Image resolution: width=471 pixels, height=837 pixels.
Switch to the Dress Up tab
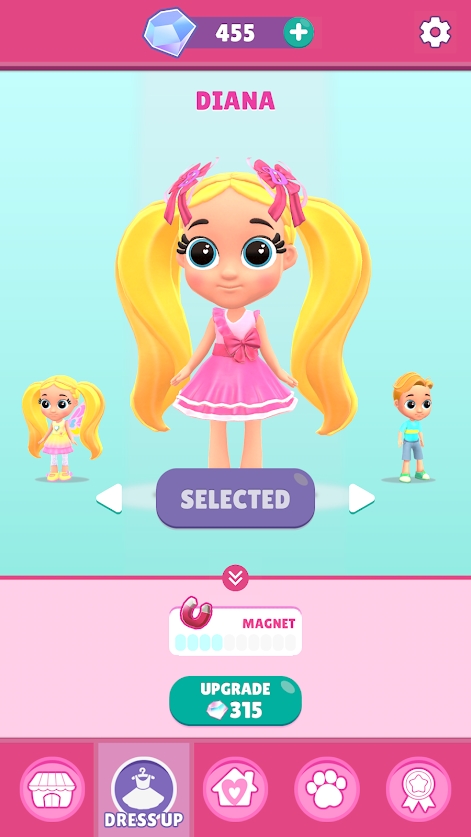coord(144,791)
